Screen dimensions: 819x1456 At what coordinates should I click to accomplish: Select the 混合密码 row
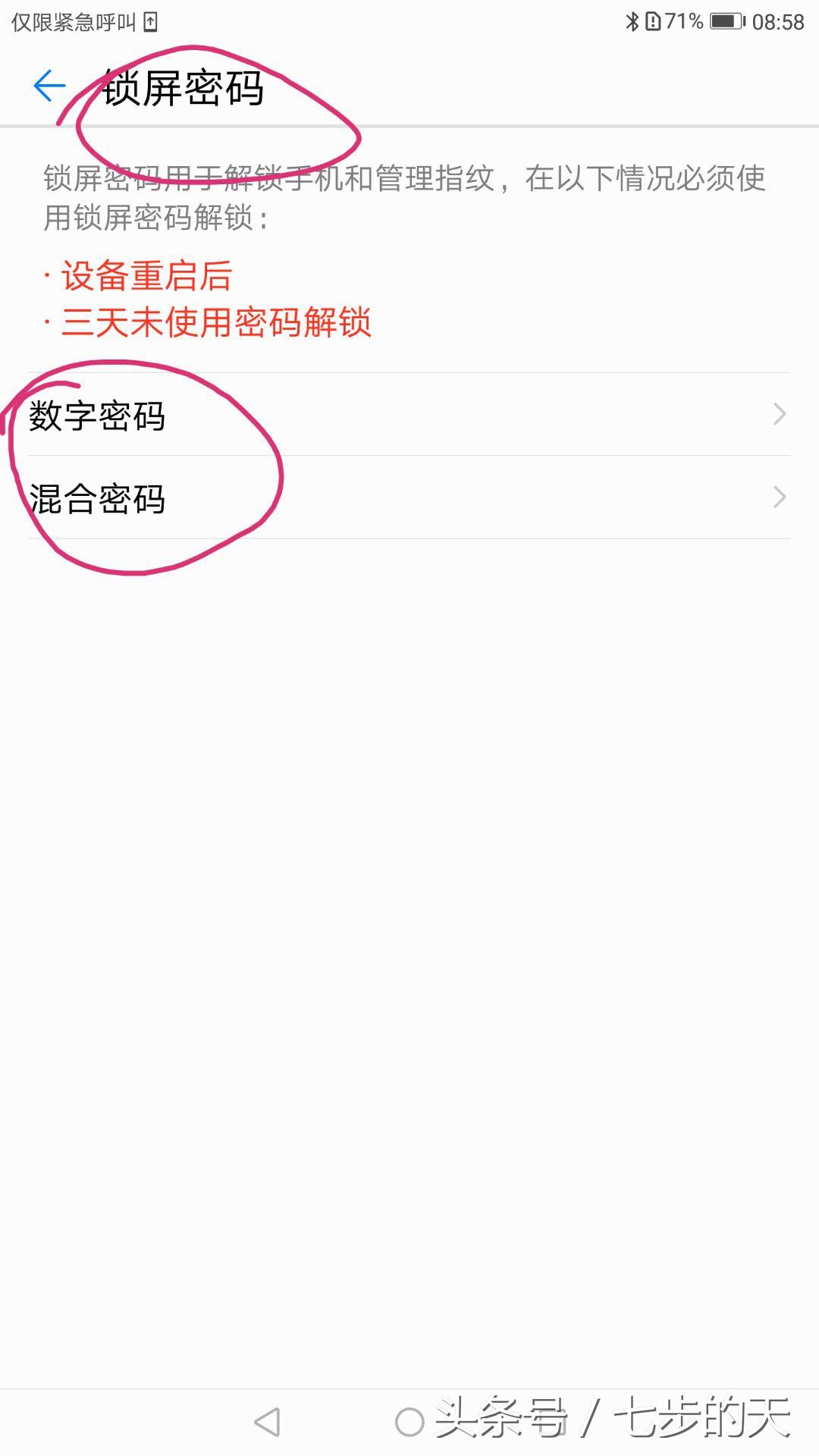409,498
